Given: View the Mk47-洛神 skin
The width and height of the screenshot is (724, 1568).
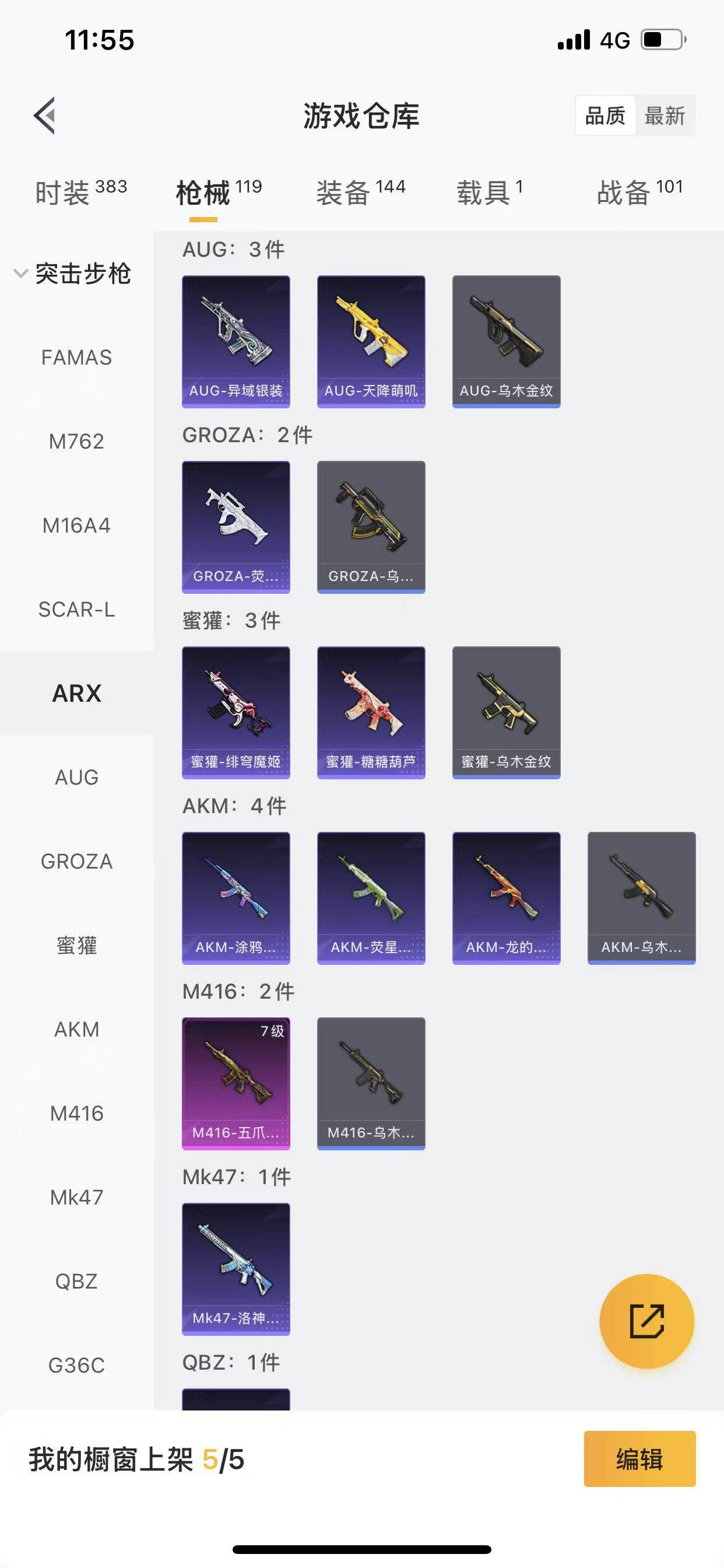Looking at the screenshot, I should (x=236, y=1269).
